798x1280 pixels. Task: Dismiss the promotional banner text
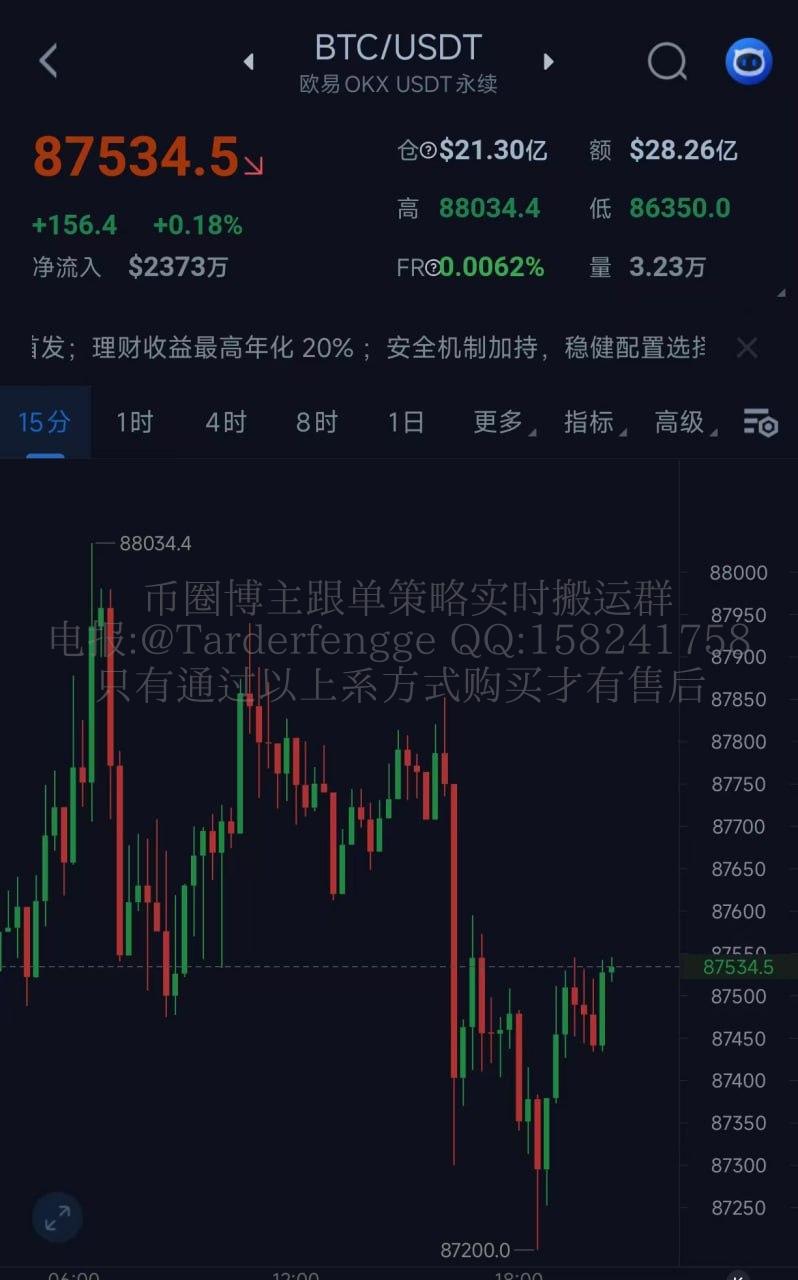click(746, 348)
